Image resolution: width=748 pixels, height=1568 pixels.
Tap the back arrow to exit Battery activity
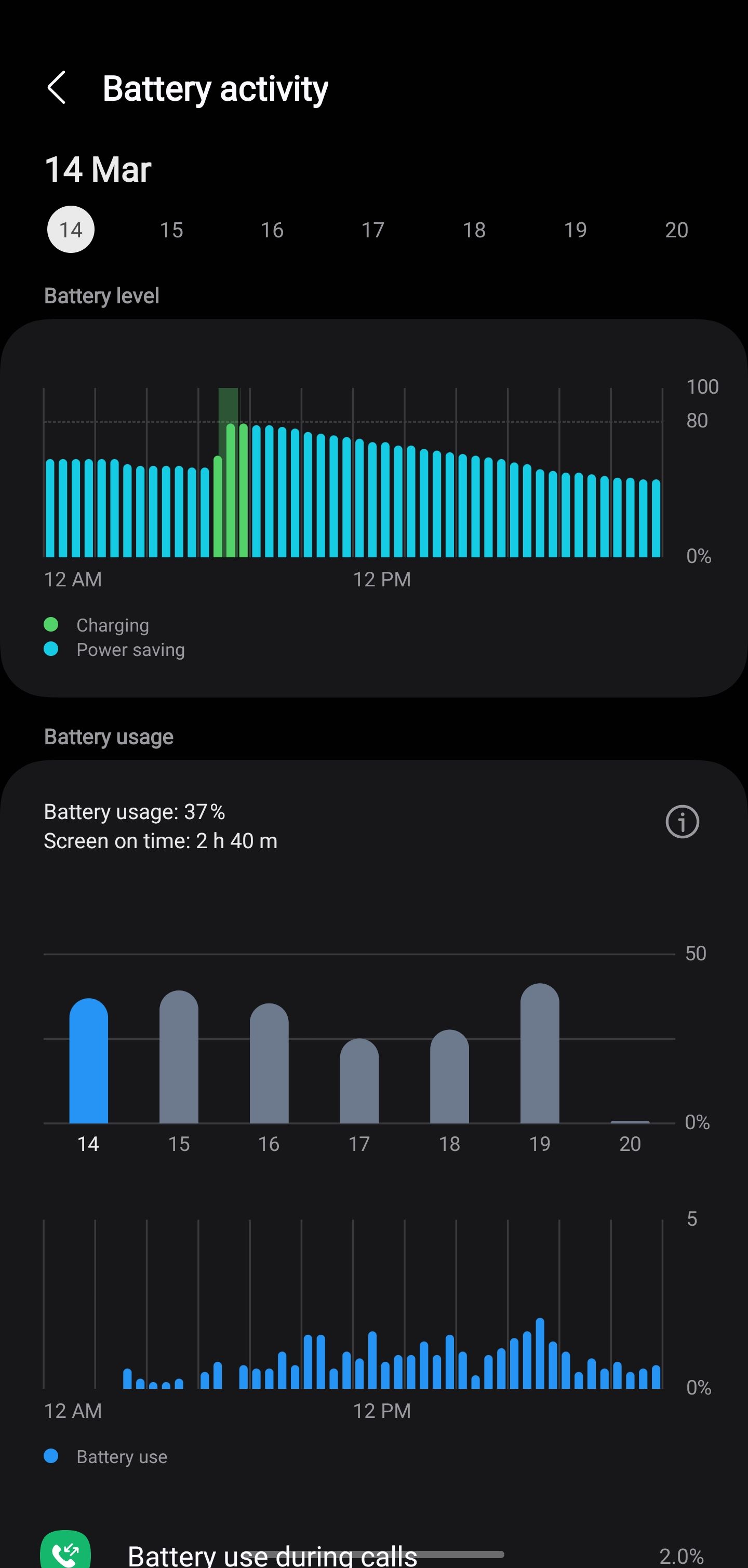tap(58, 88)
